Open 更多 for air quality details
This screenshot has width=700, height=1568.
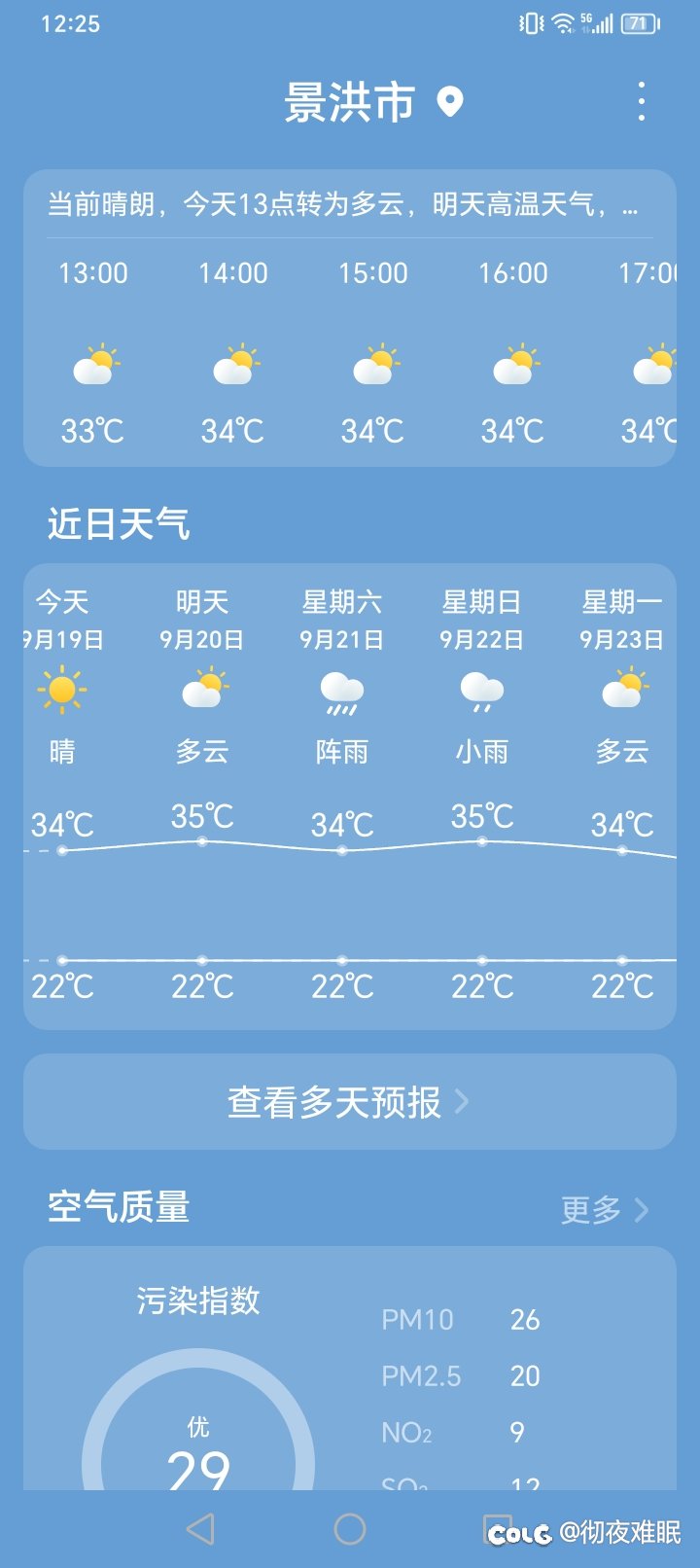coord(605,1209)
